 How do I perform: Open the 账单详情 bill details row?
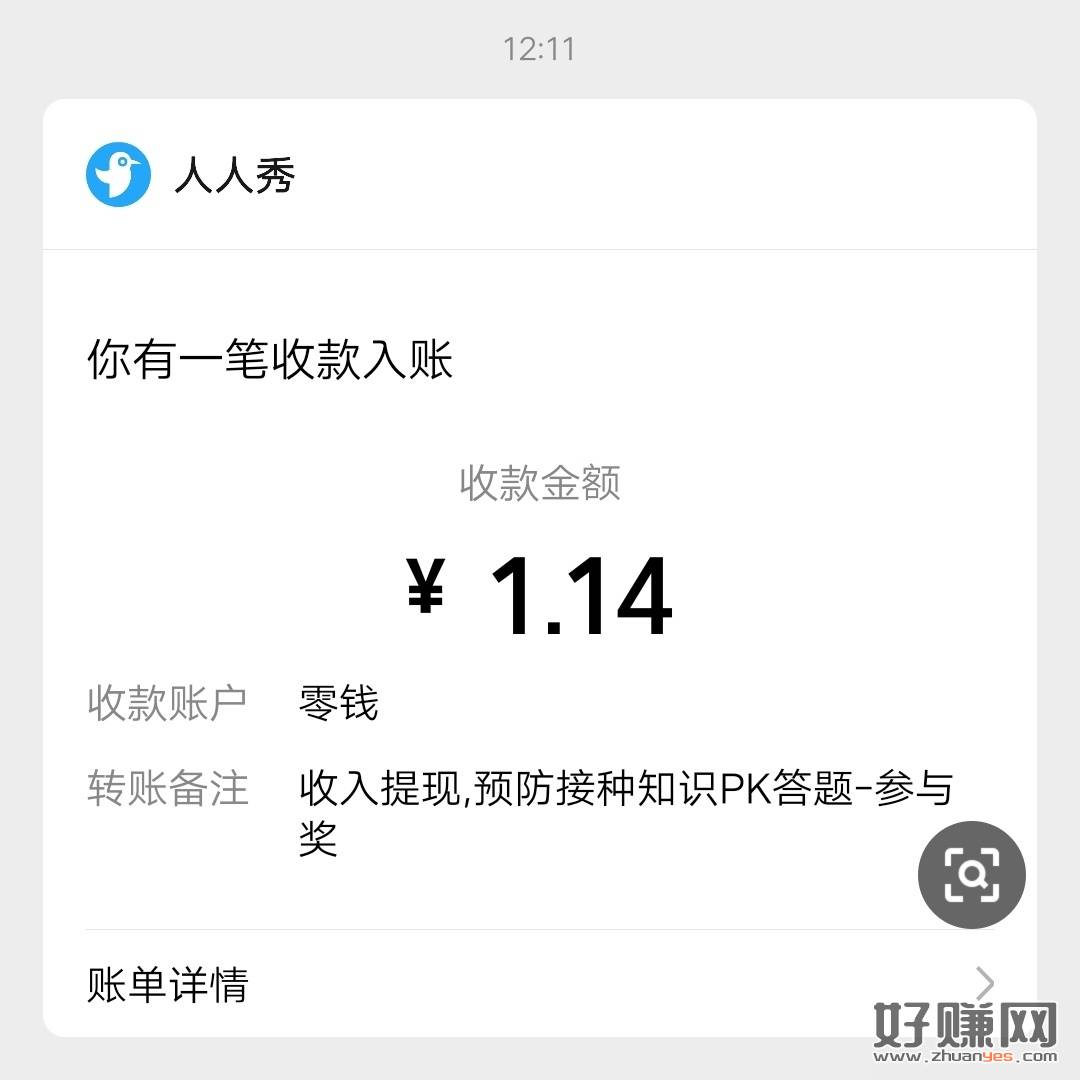(540, 985)
